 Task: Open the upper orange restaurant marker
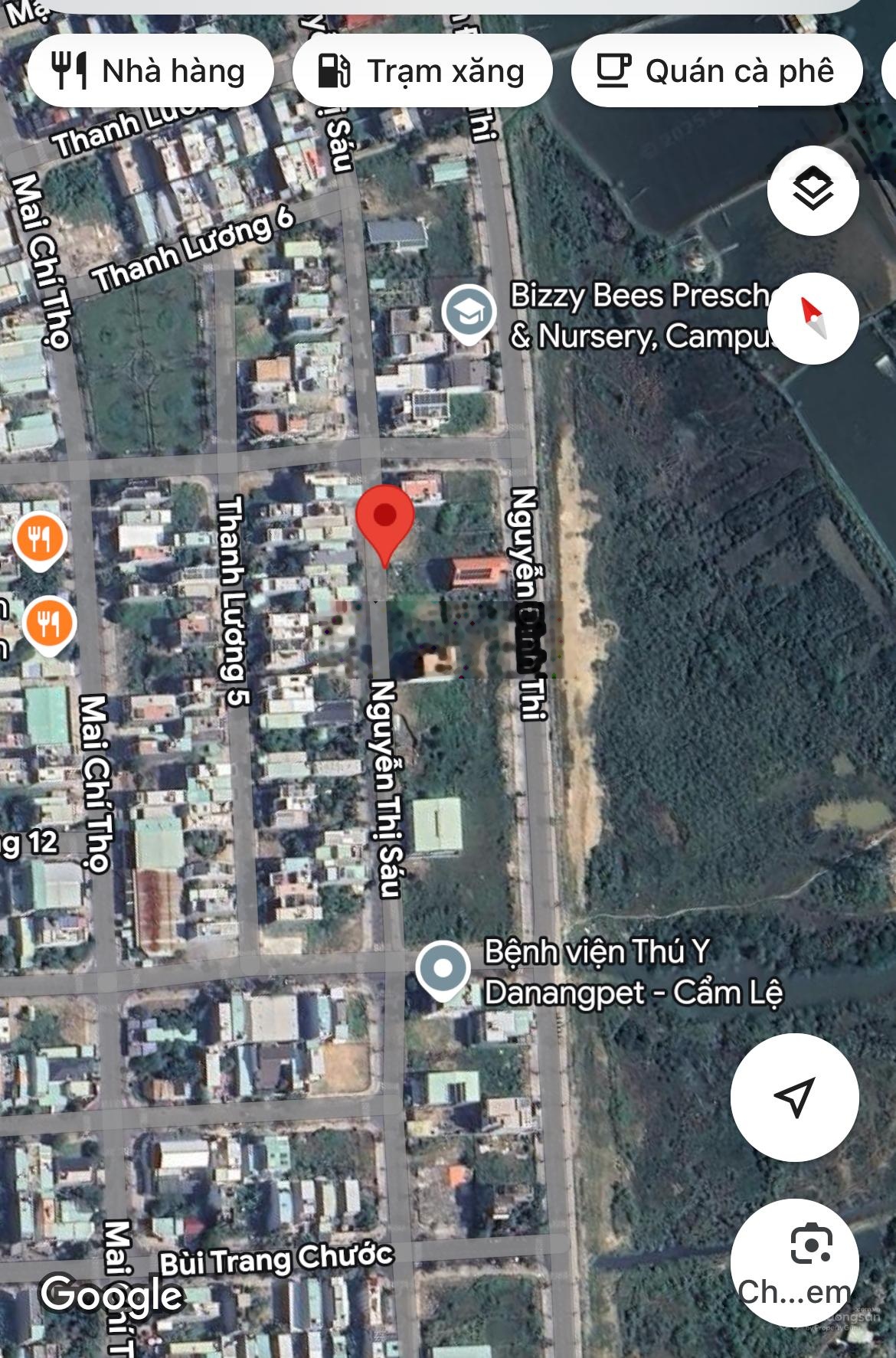(x=39, y=539)
